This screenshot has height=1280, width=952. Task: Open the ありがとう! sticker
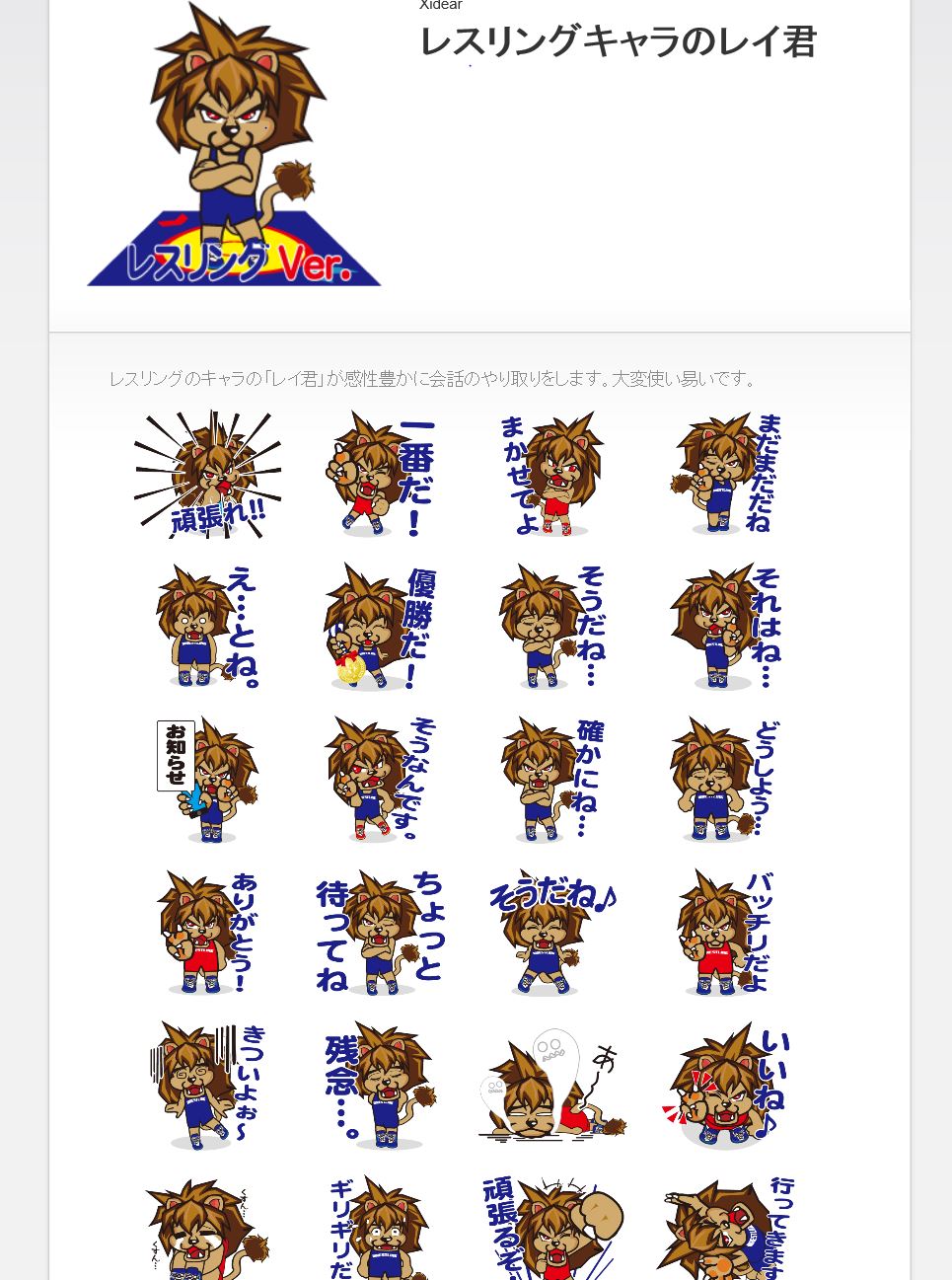click(208, 934)
